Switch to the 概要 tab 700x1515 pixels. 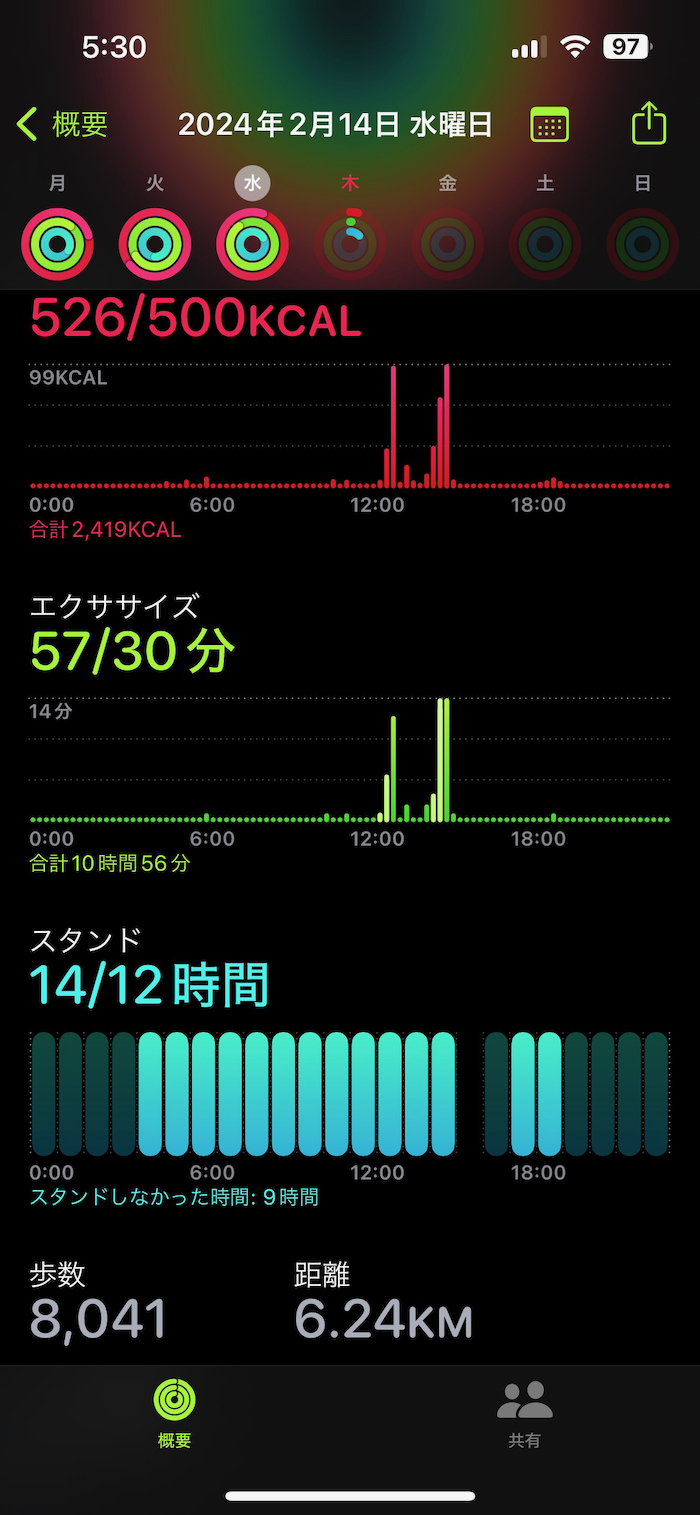coord(174,1414)
